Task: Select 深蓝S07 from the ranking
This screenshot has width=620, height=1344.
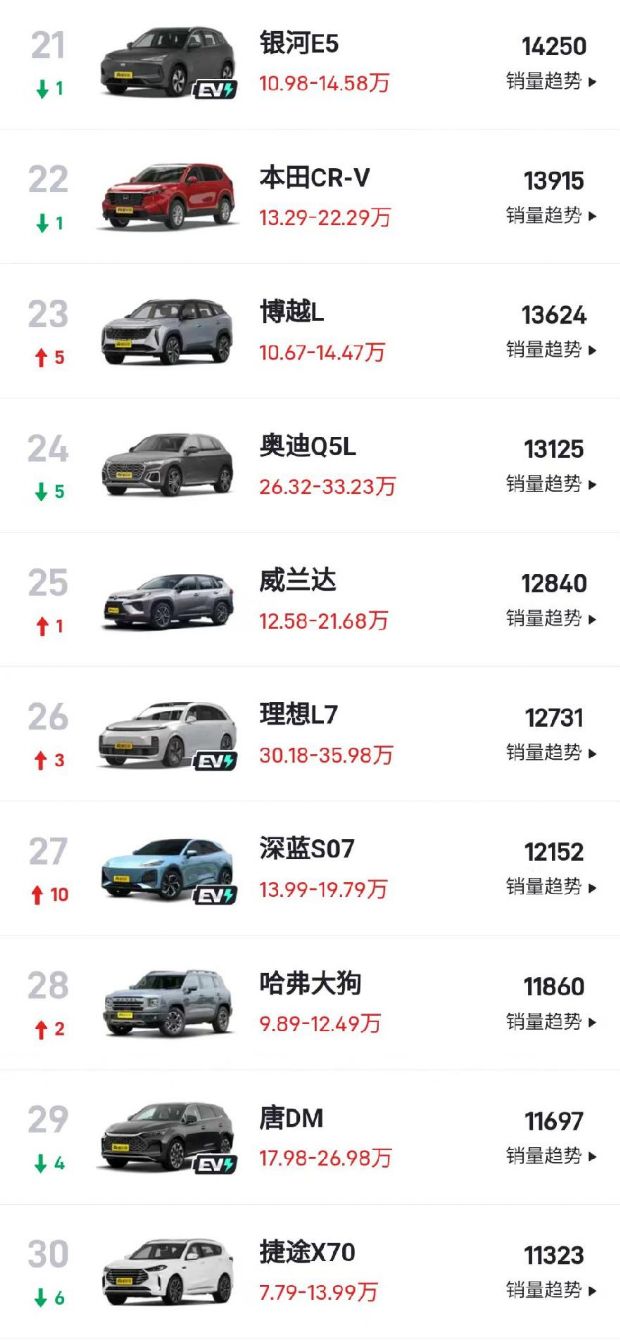Action: click(x=307, y=850)
